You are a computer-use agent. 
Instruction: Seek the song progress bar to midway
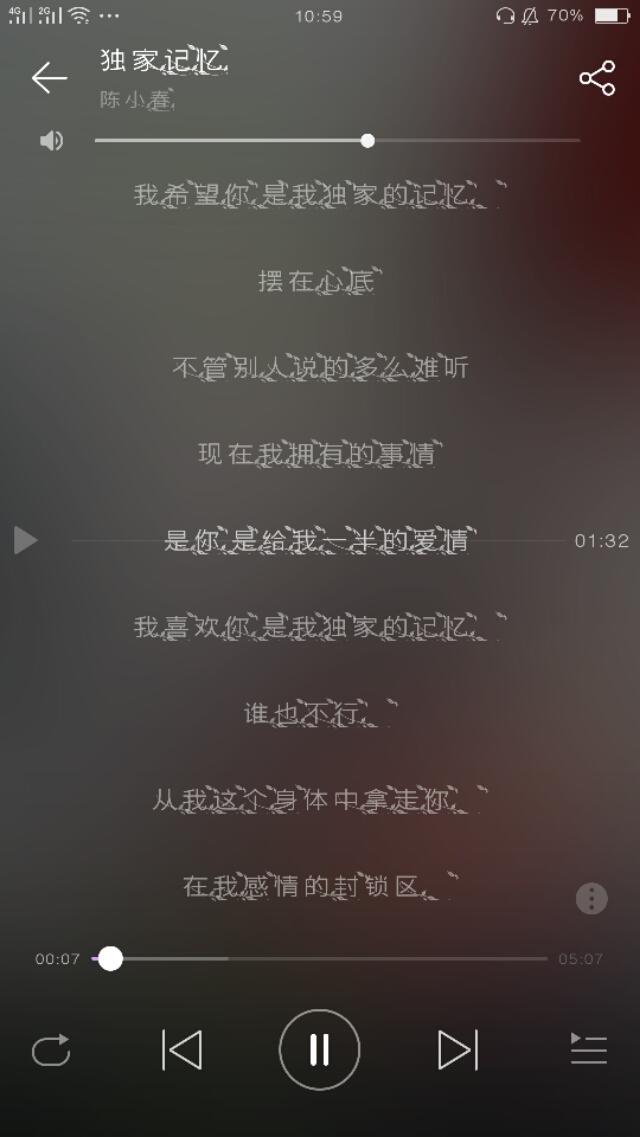click(x=320, y=959)
